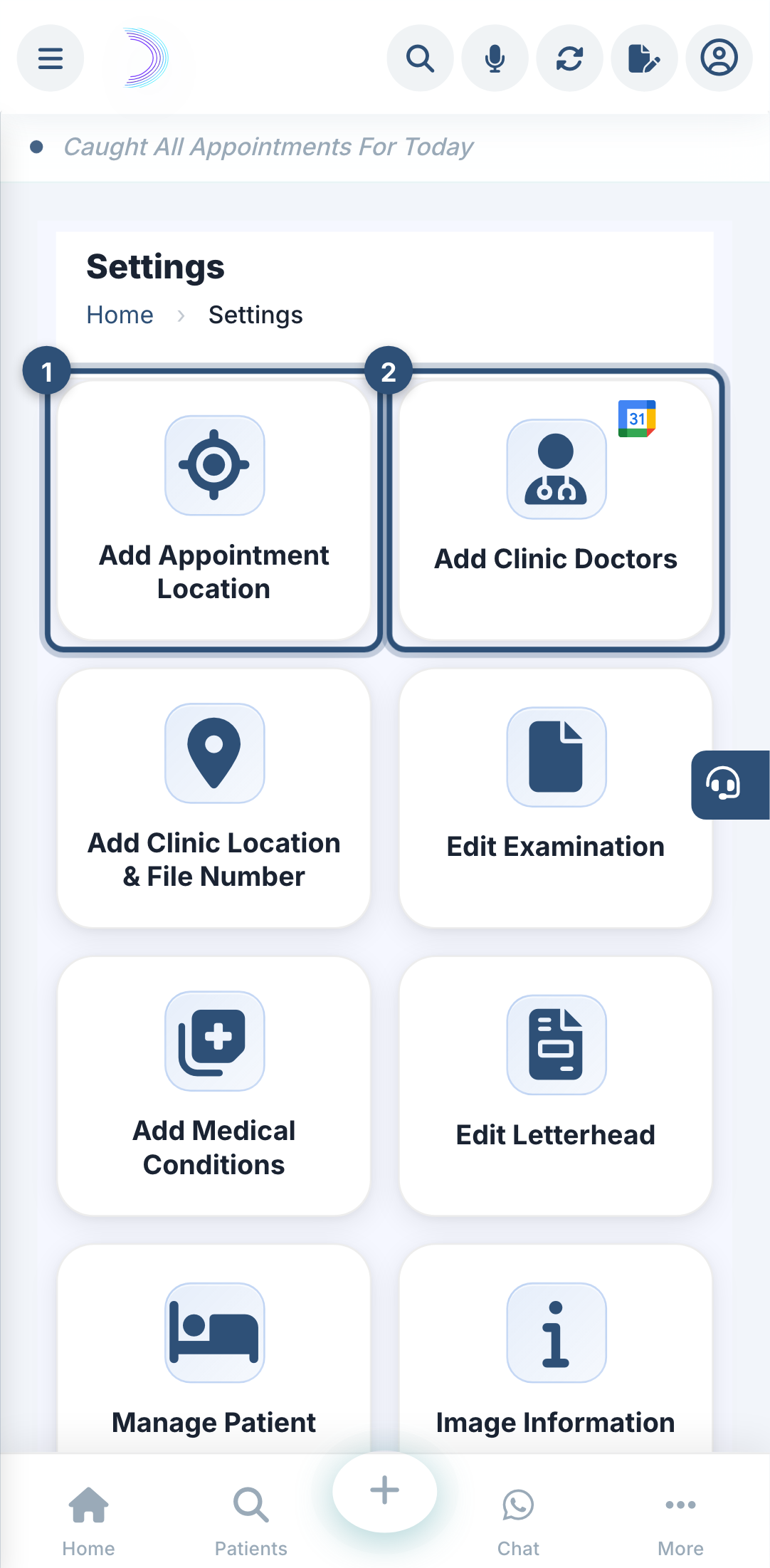Open Add Appointment Location card
Viewport: 770px width, 1568px height.
tap(214, 510)
